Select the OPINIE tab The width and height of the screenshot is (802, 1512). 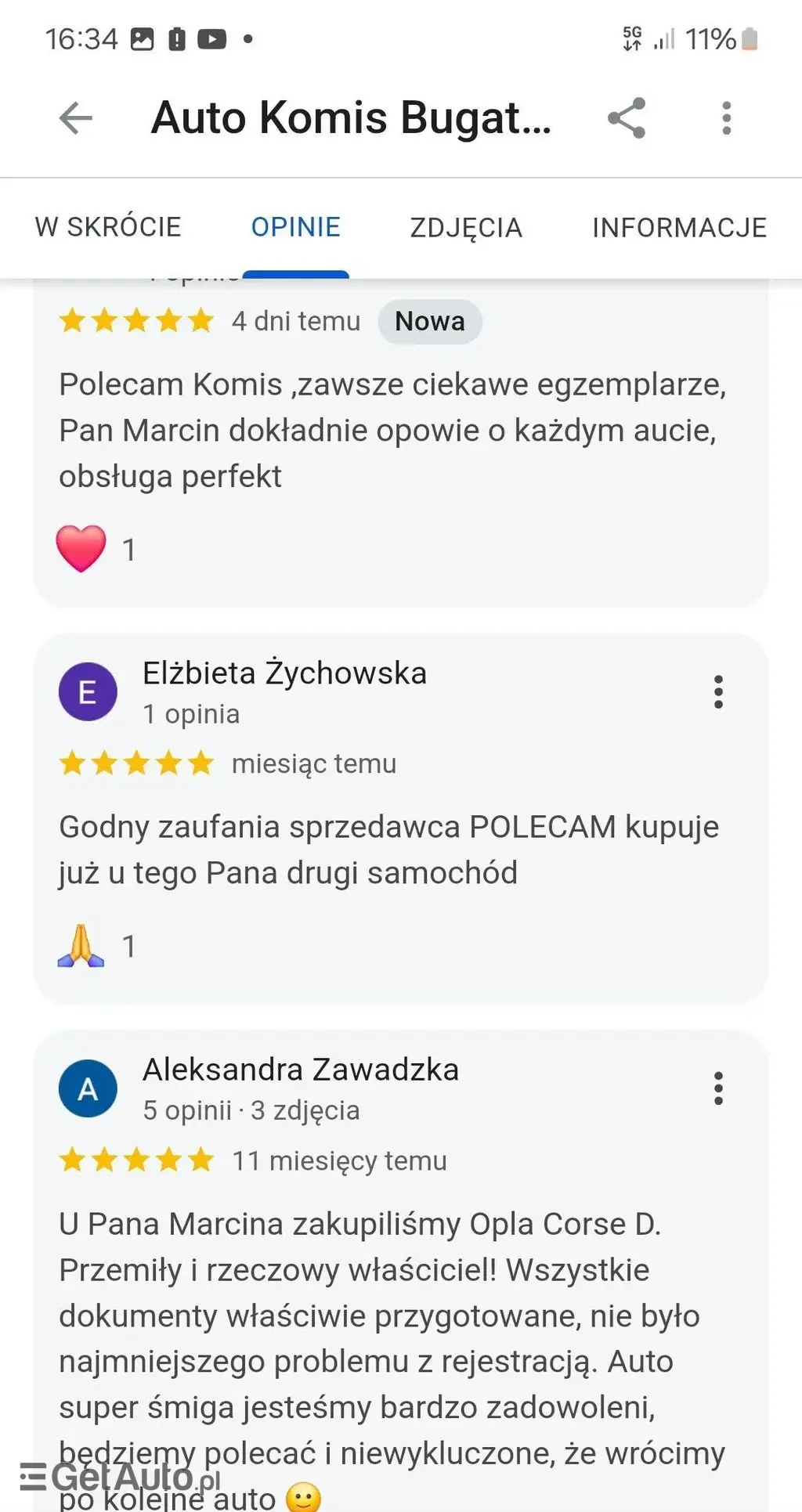(295, 227)
